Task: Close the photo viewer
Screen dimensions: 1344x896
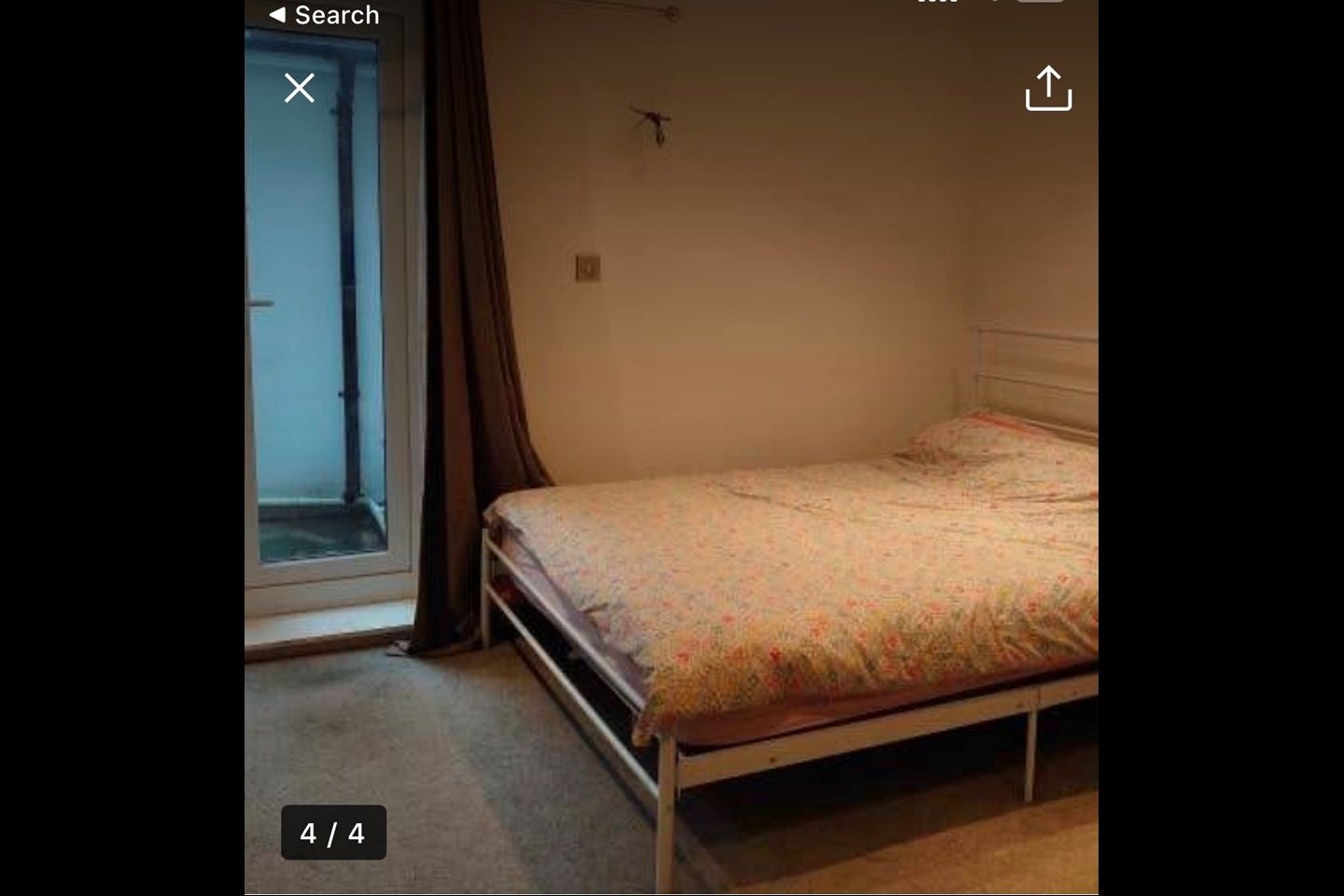Action: [x=299, y=88]
